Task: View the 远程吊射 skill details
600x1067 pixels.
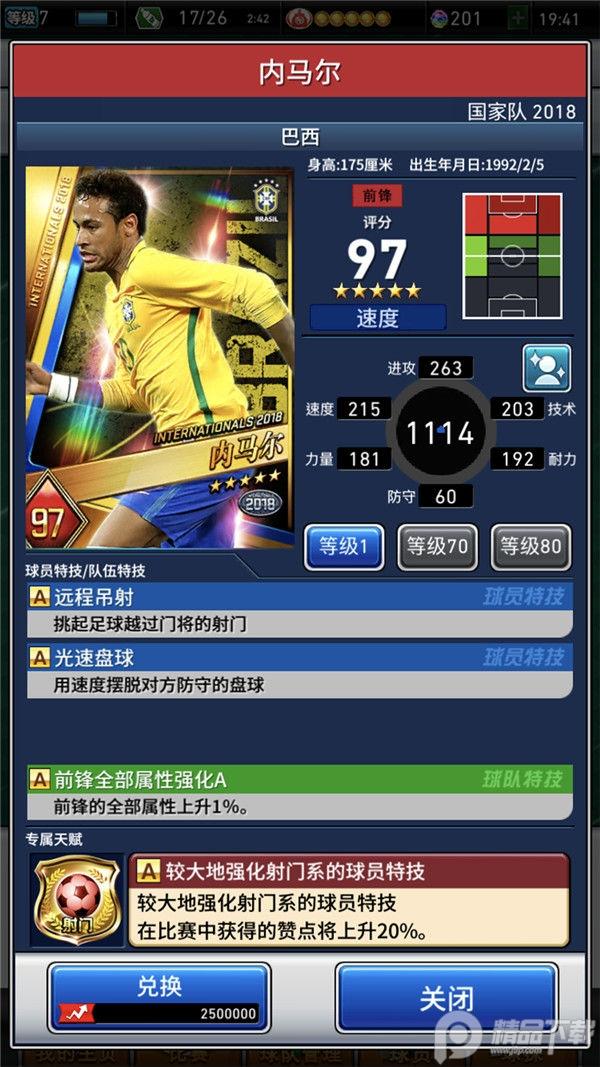Action: point(299,610)
